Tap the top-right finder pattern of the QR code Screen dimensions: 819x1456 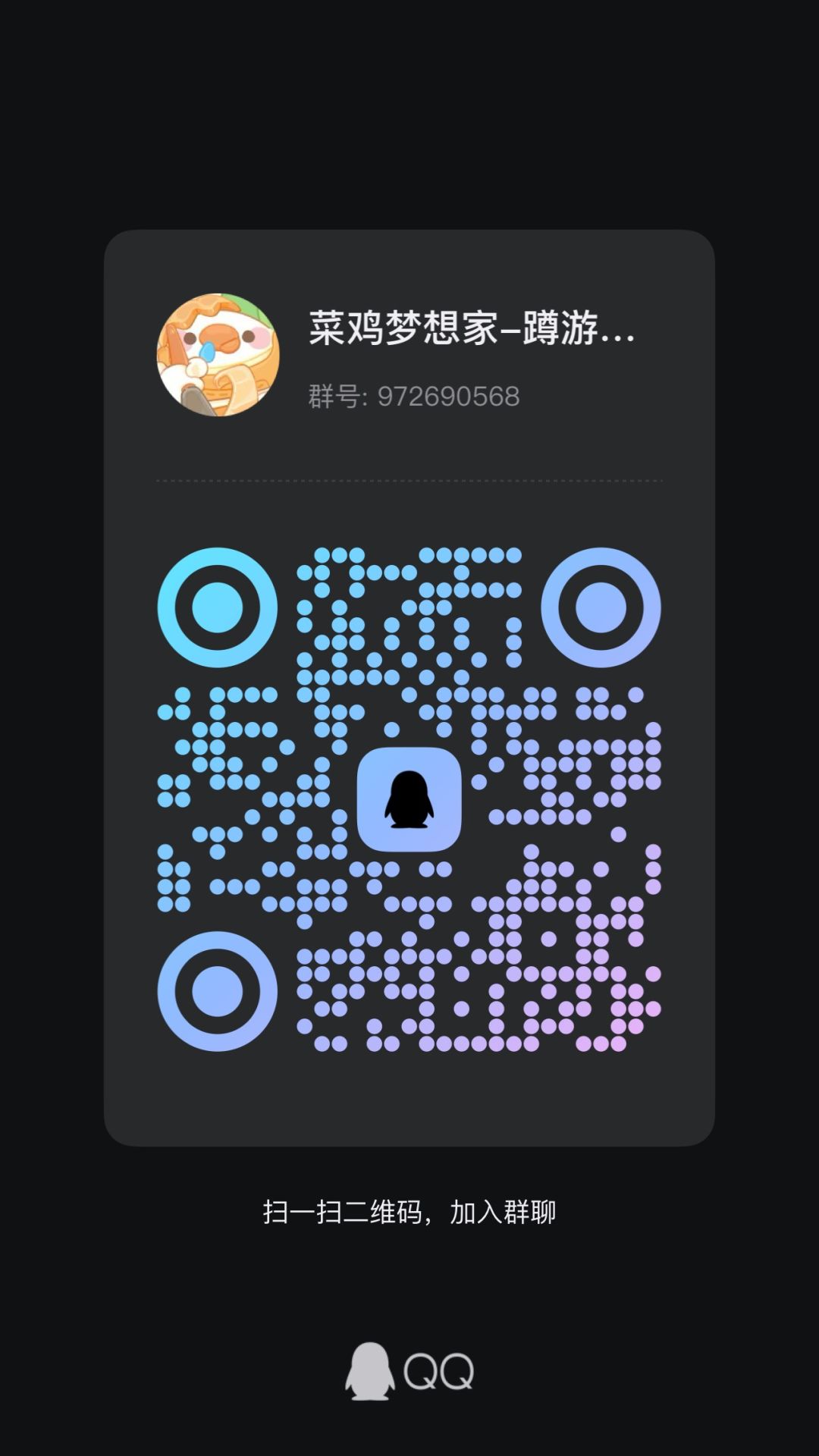pyautogui.click(x=601, y=607)
